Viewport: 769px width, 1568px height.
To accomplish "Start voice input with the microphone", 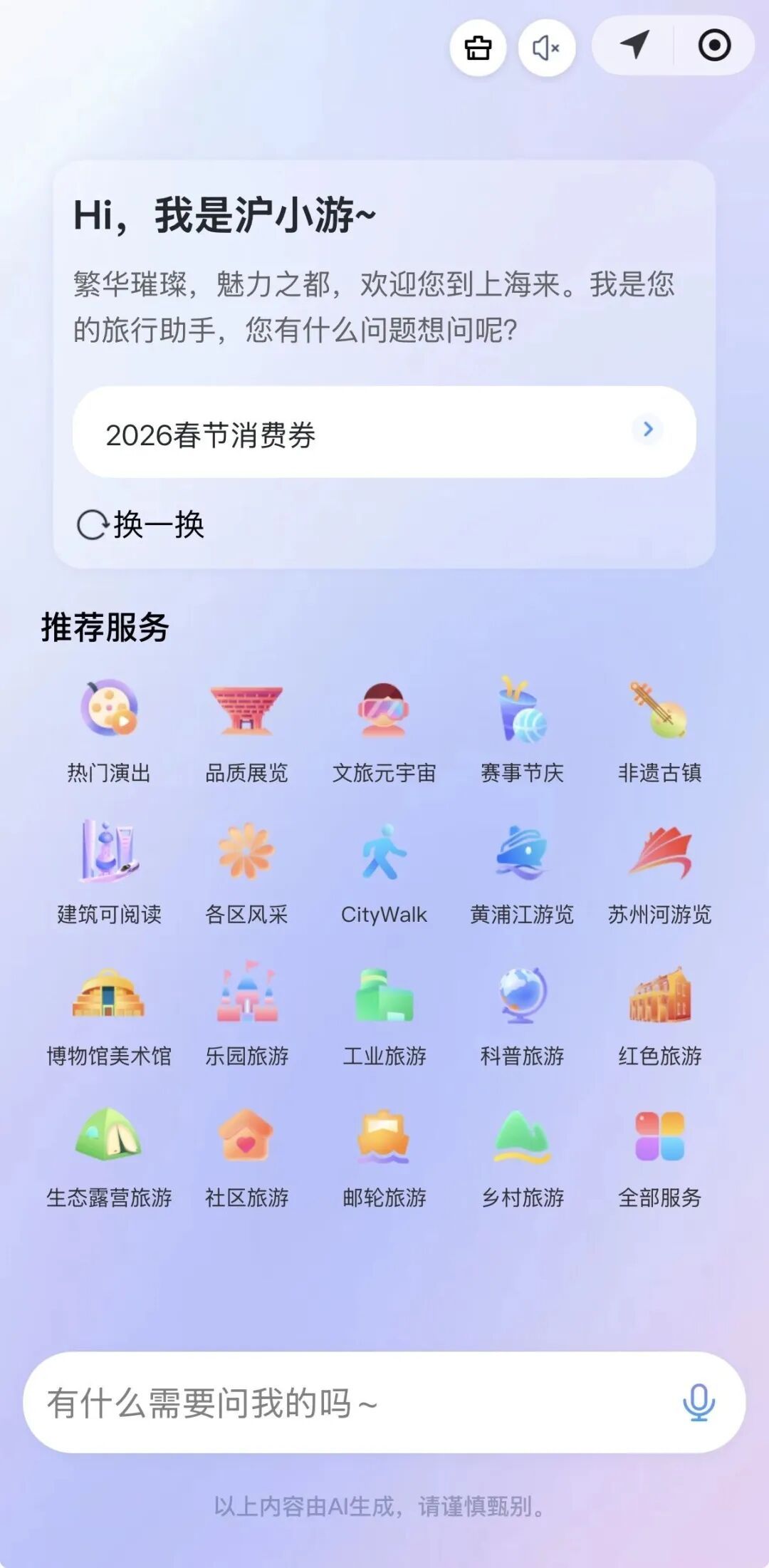I will 699,1403.
